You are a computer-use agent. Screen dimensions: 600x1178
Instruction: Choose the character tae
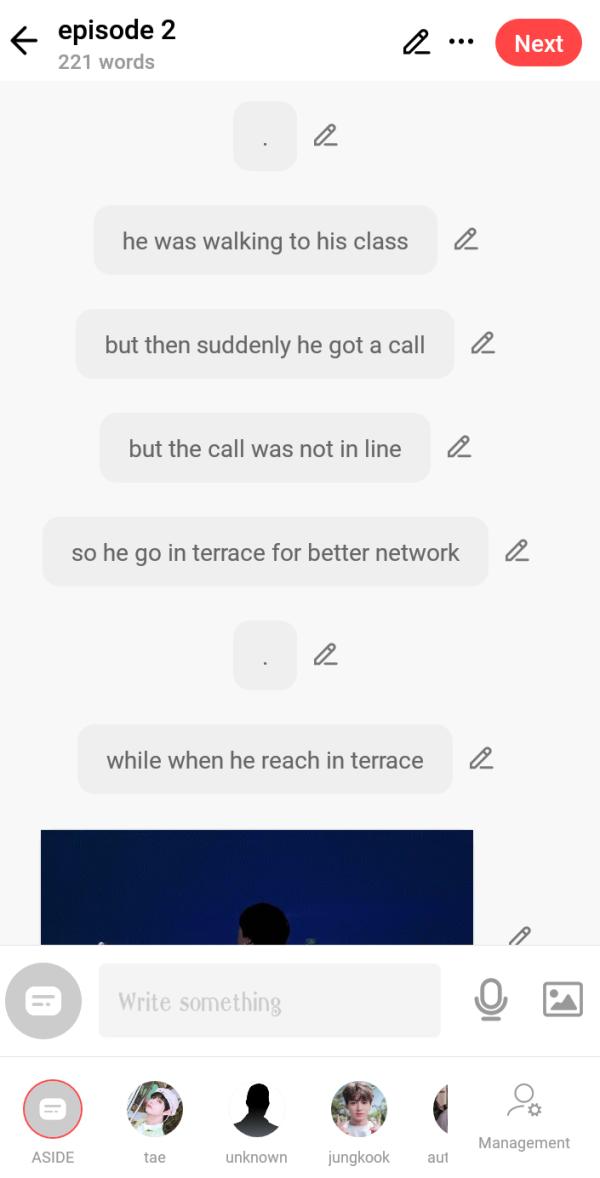coord(155,1109)
